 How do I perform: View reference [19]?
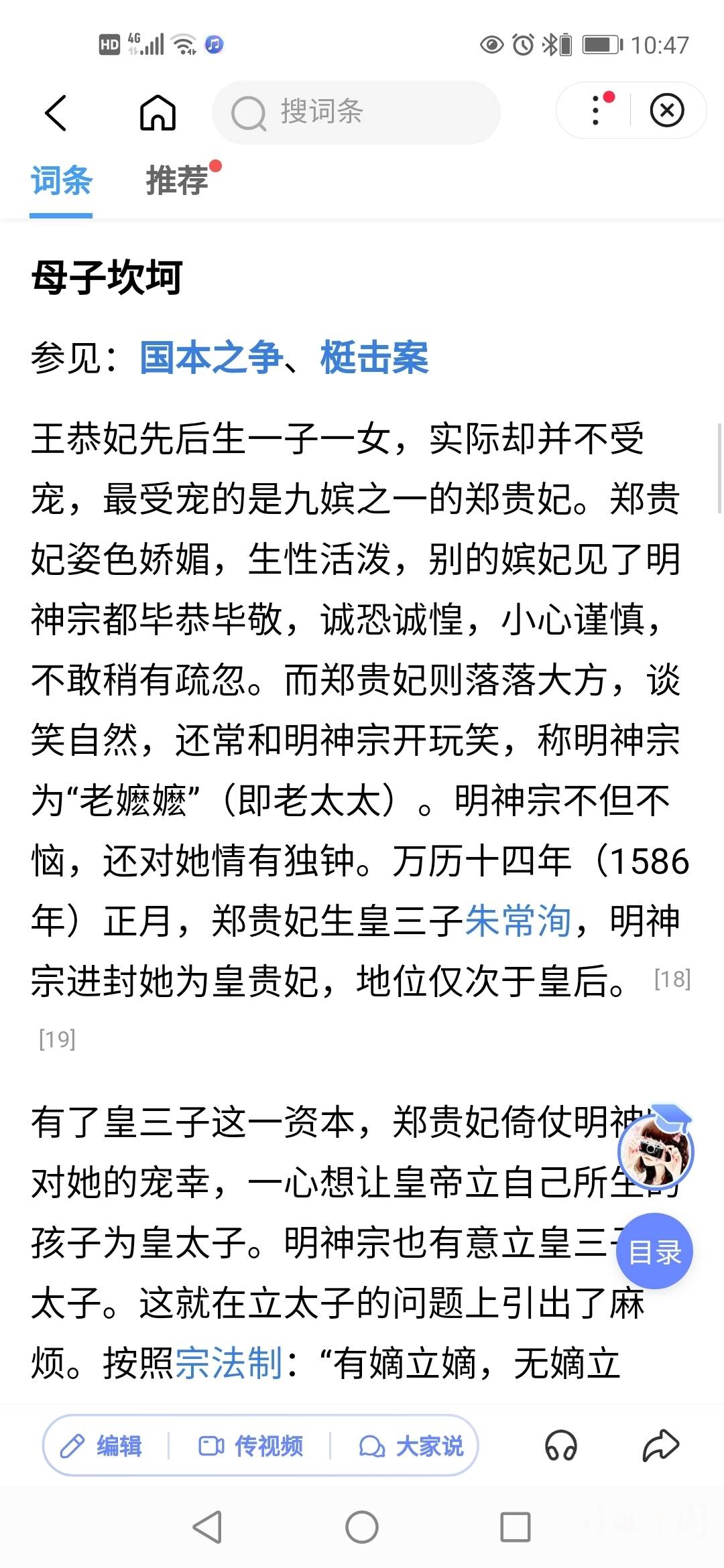57,1039
